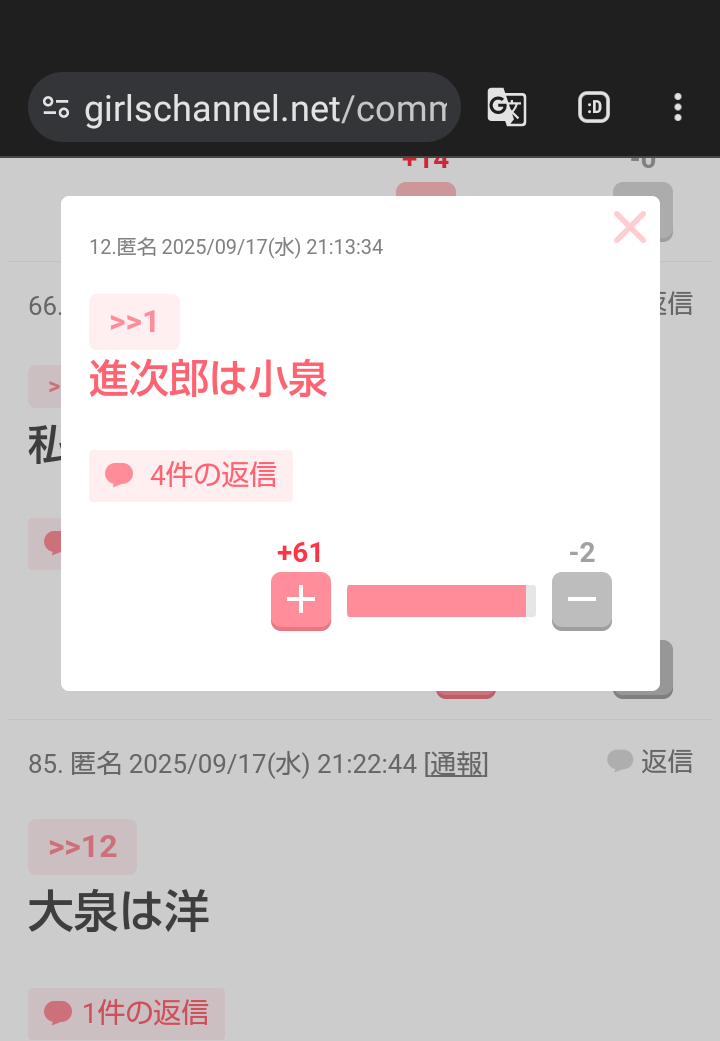Tap the >>1 anchor link in popup
Screen dimensions: 720x1041
[x=134, y=321]
